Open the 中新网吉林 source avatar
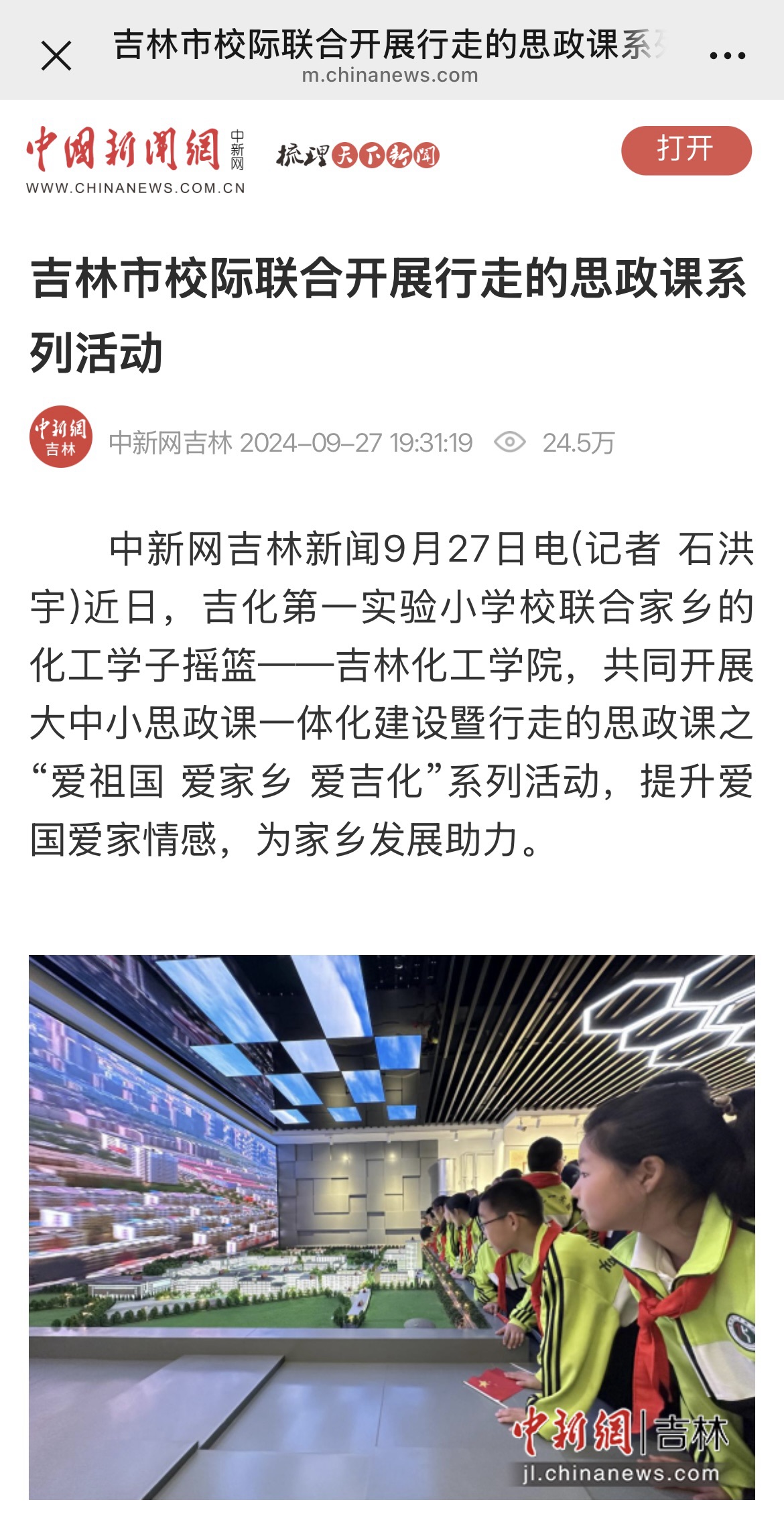 tap(61, 437)
